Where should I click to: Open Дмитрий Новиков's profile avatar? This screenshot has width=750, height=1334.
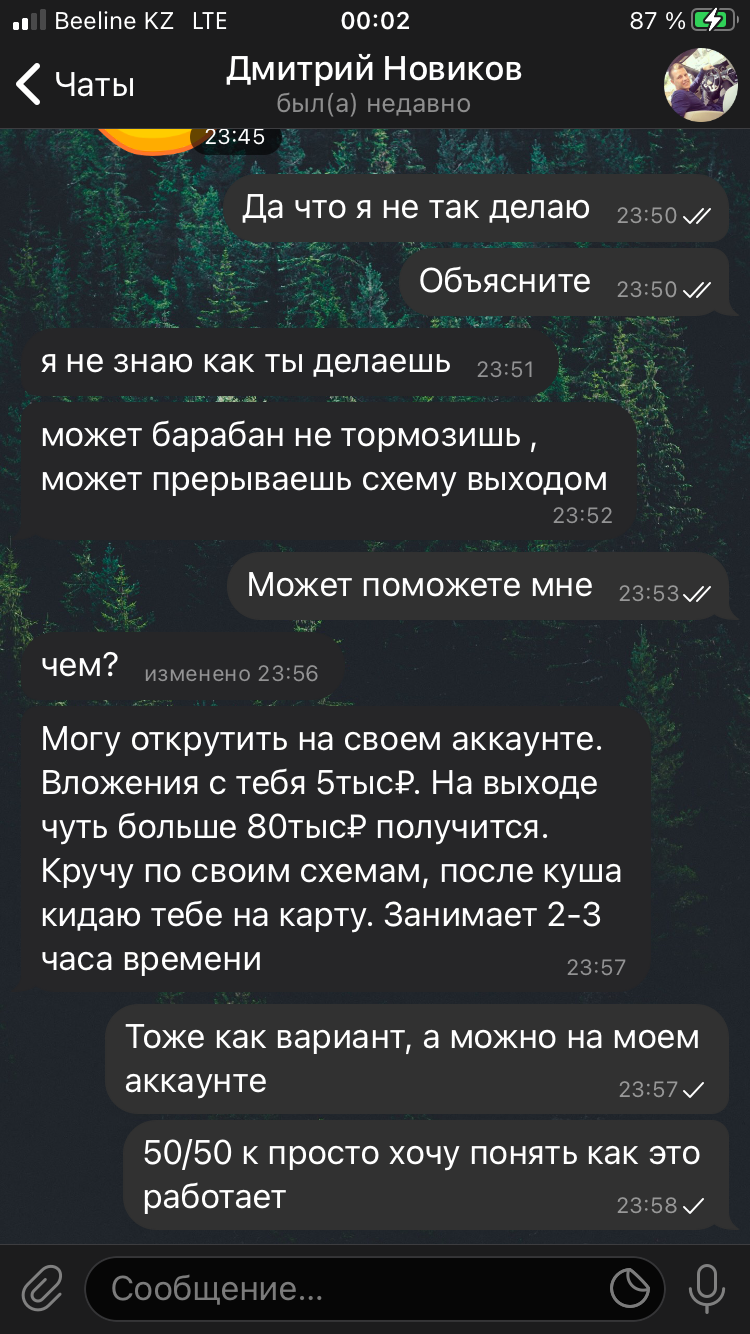[700, 84]
